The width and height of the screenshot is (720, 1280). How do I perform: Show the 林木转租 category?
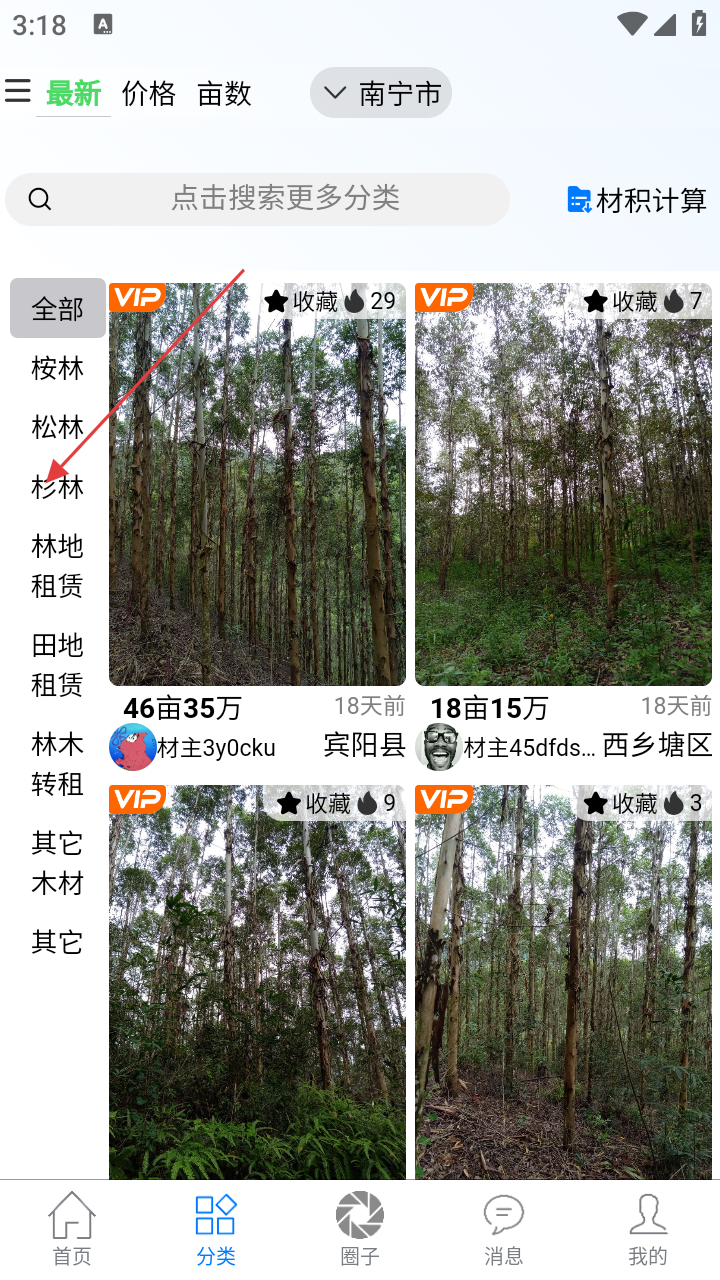click(x=57, y=764)
